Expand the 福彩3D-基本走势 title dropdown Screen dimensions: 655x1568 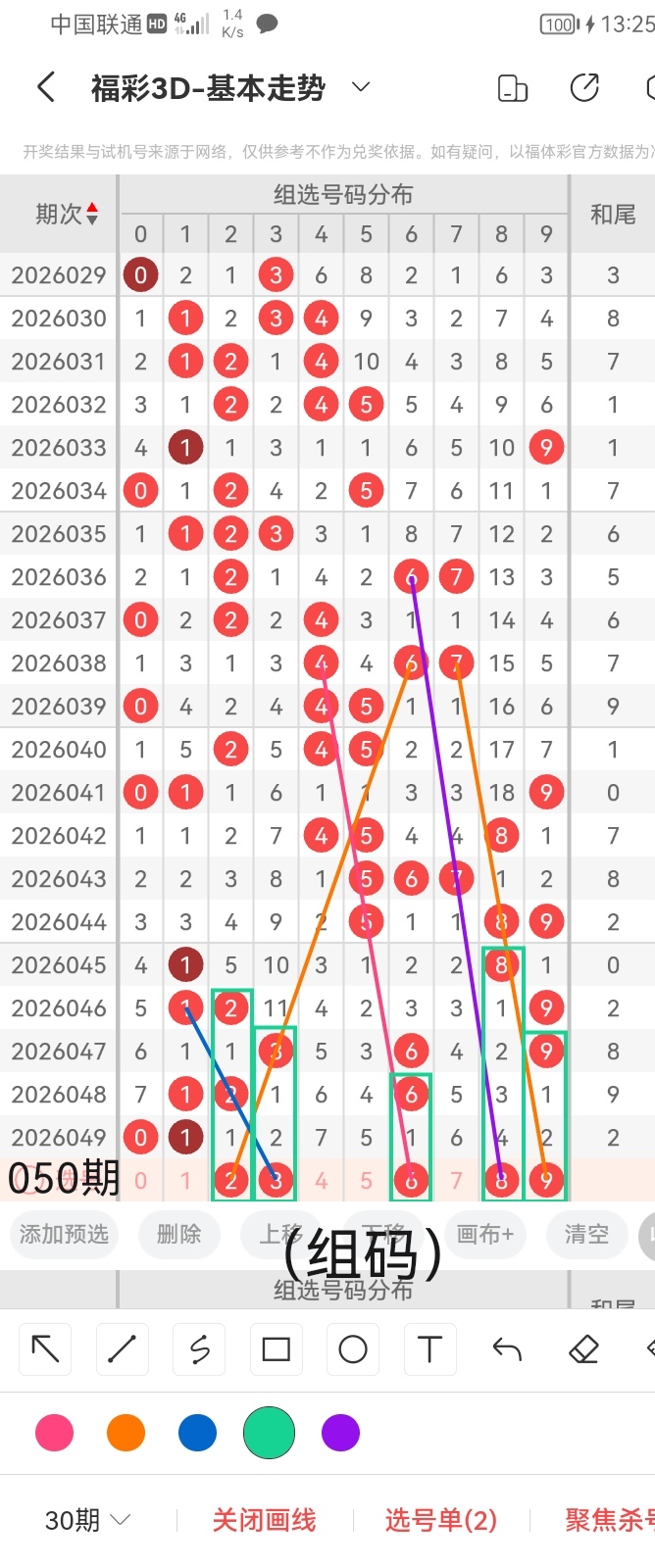coord(361,87)
